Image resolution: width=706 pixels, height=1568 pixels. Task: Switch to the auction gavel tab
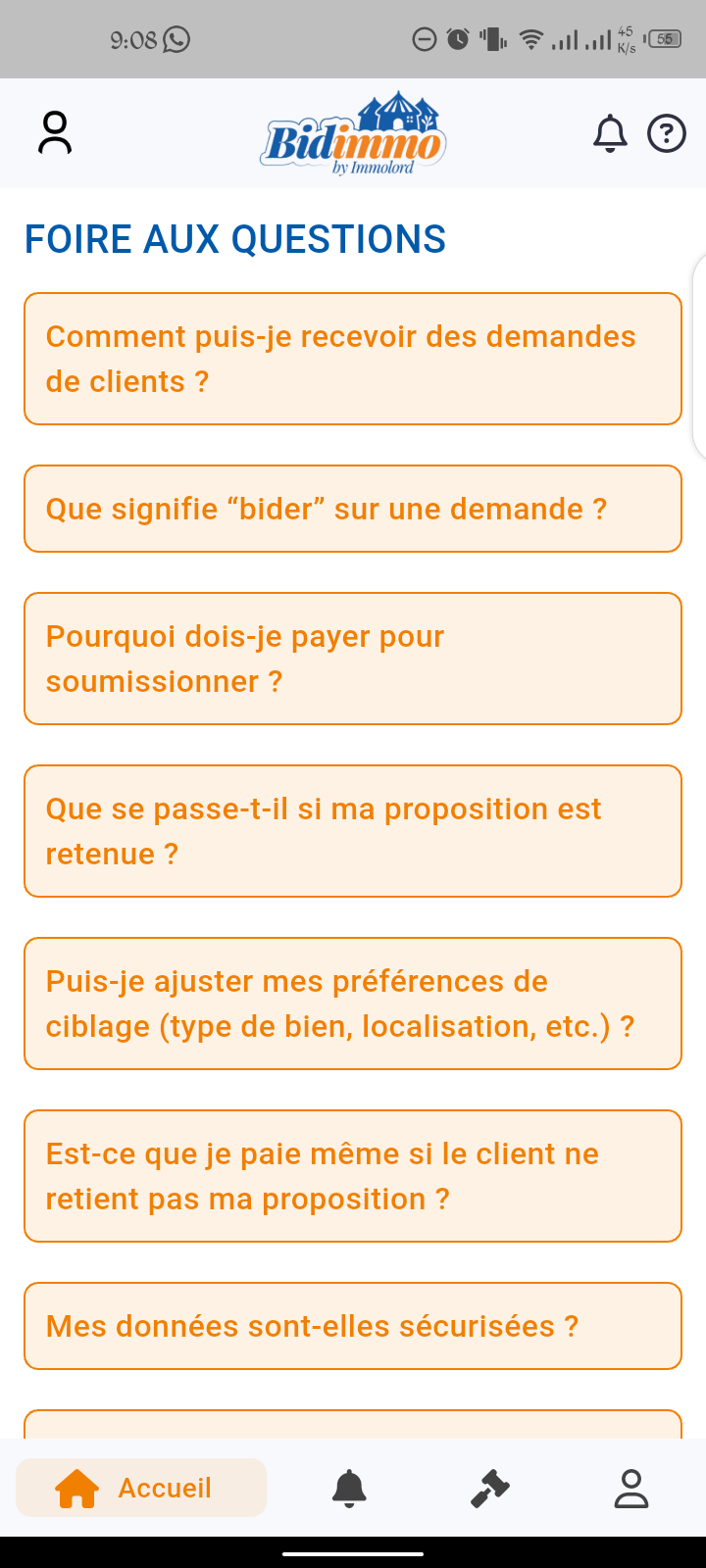click(x=490, y=1488)
